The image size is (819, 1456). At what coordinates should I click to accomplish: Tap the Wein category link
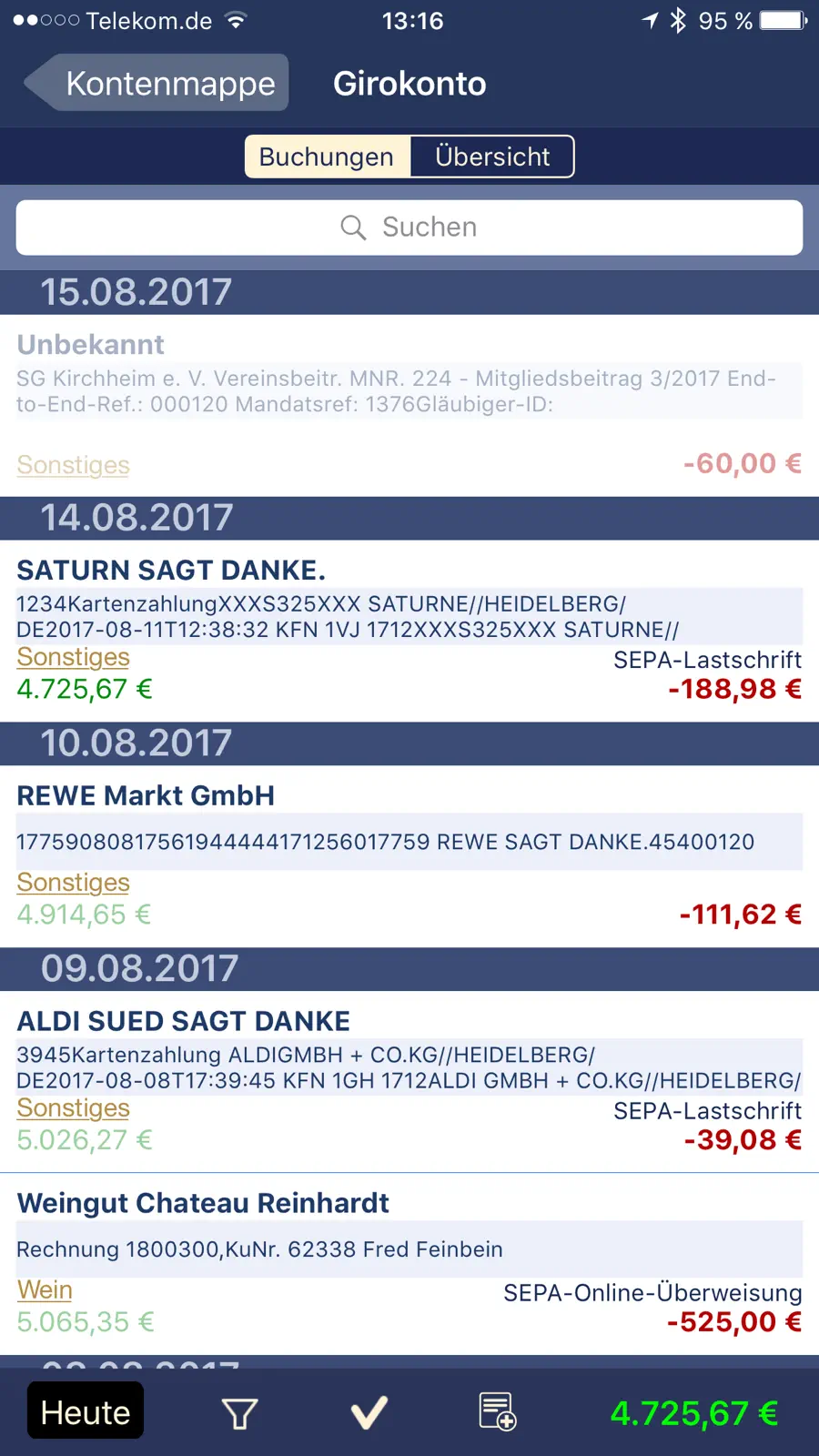(x=45, y=1289)
